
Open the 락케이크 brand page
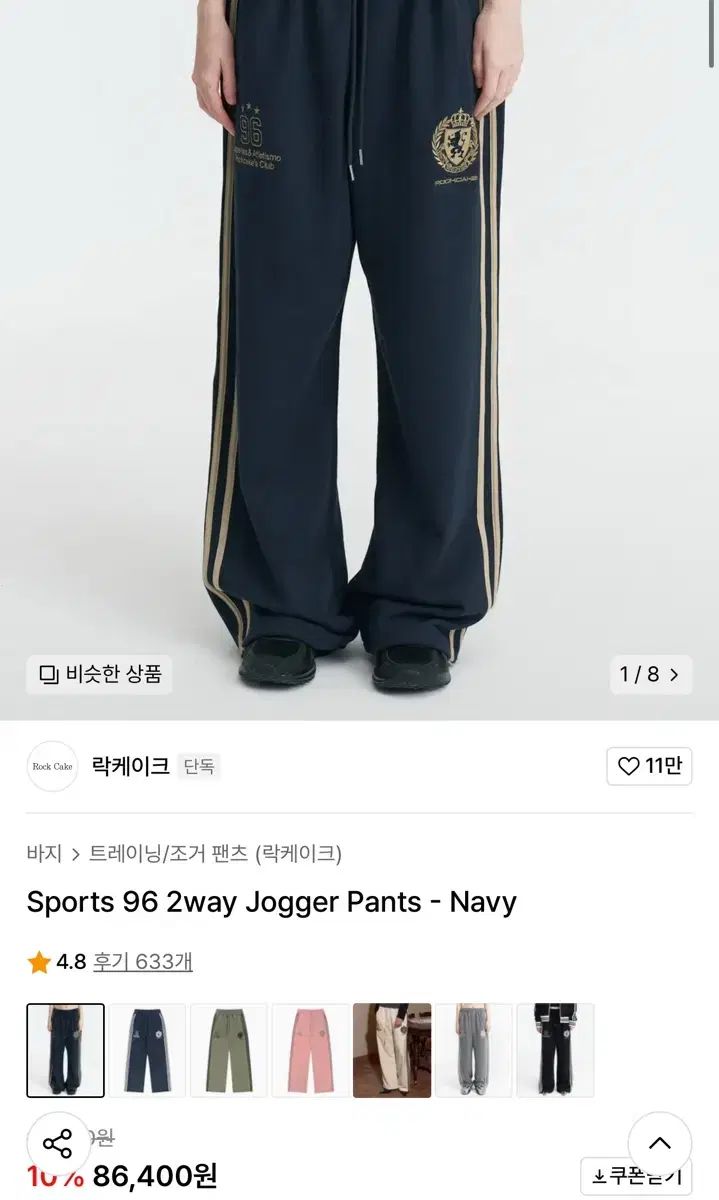point(130,767)
